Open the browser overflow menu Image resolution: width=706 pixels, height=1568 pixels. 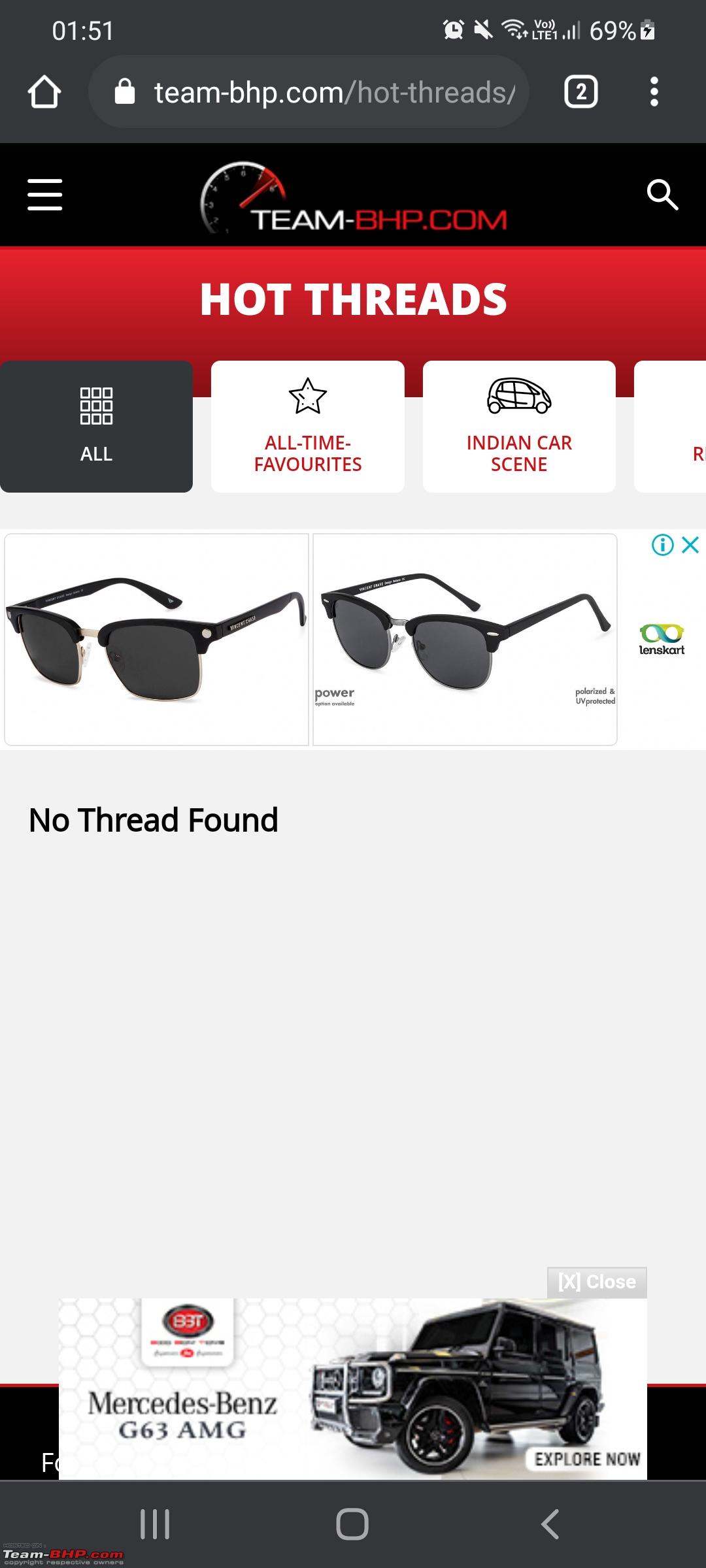[654, 91]
